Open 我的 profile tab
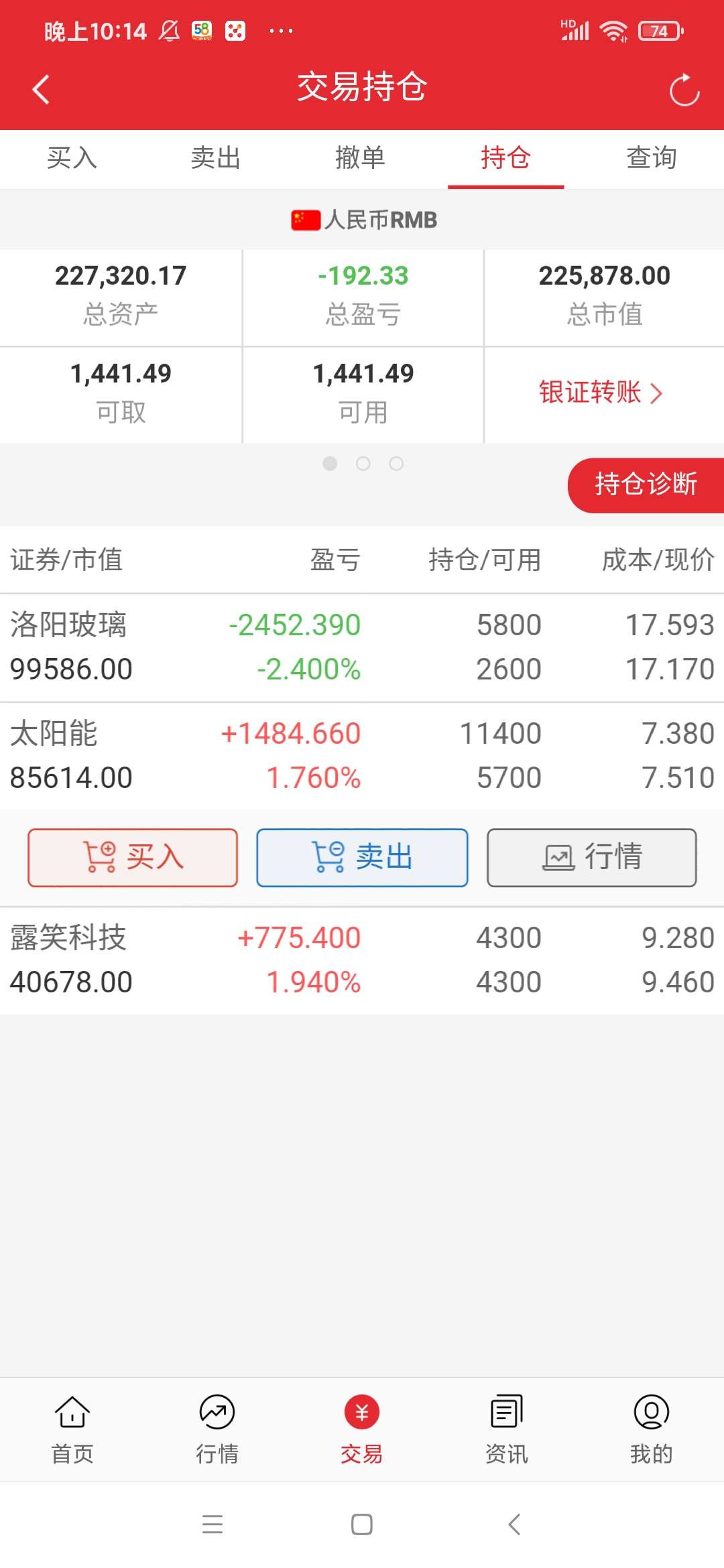Viewport: 724px width, 1568px height. 651,1429
